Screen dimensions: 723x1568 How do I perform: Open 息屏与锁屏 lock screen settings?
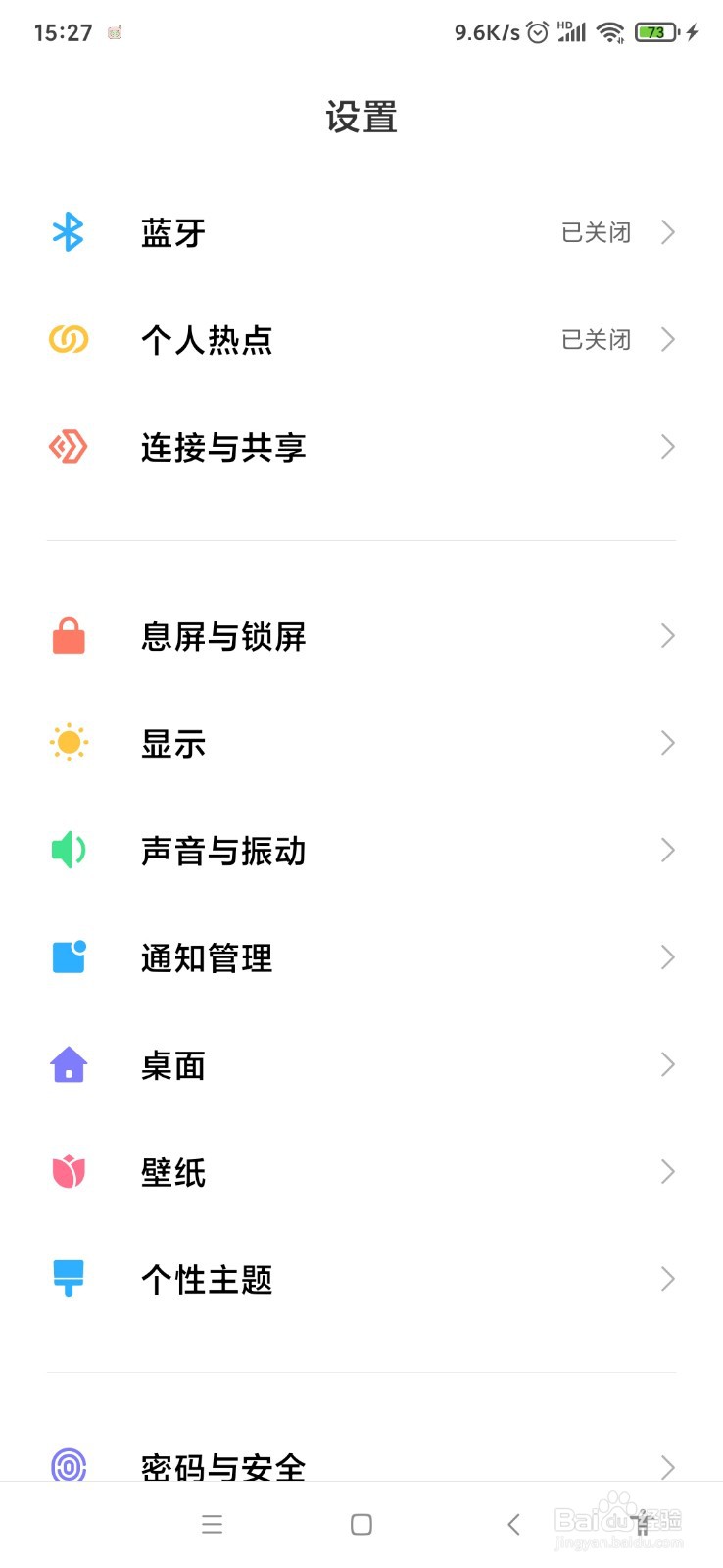click(x=361, y=636)
